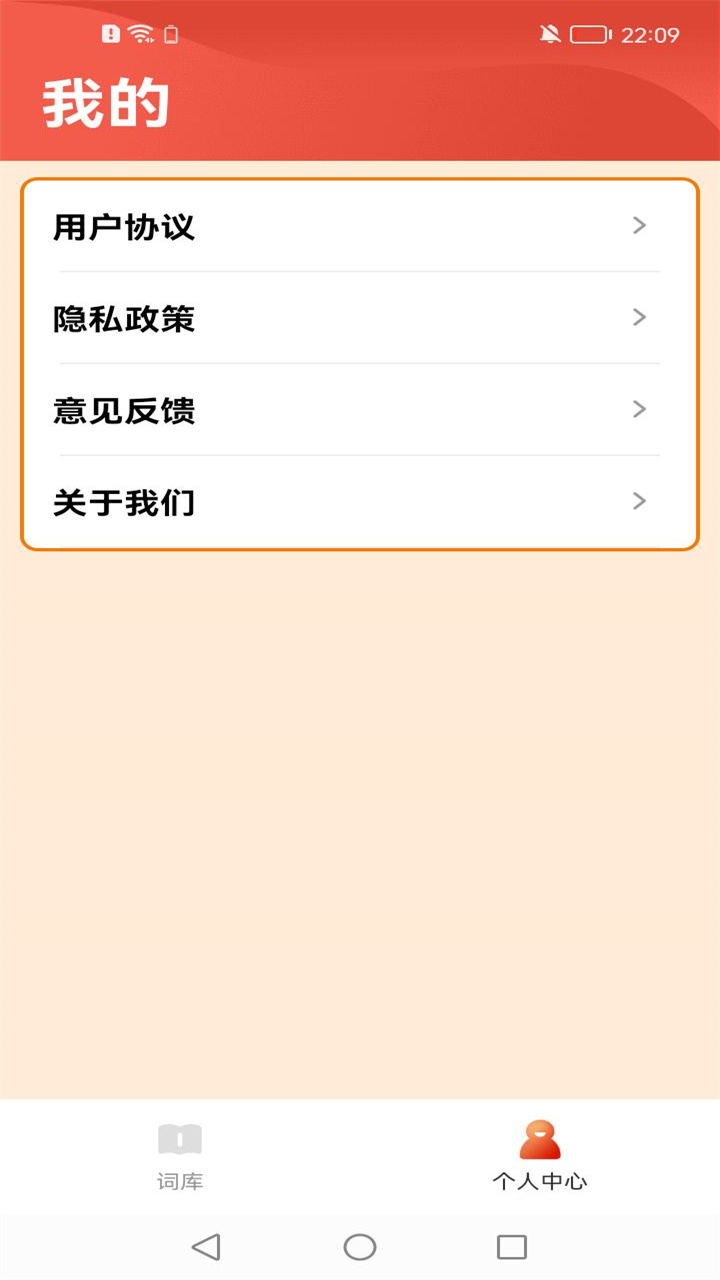Tap the recent apps square button
The width and height of the screenshot is (720, 1280).
512,1247
